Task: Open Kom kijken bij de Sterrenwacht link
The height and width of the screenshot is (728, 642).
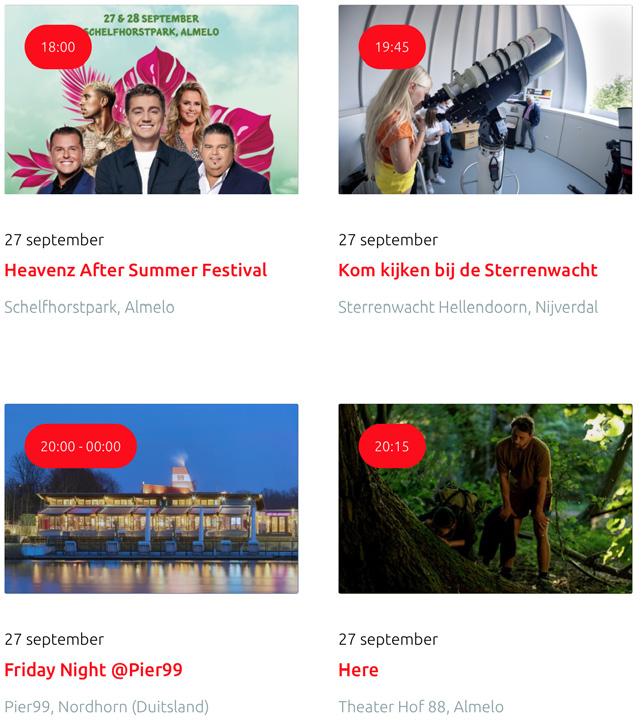Action: pyautogui.click(x=468, y=270)
